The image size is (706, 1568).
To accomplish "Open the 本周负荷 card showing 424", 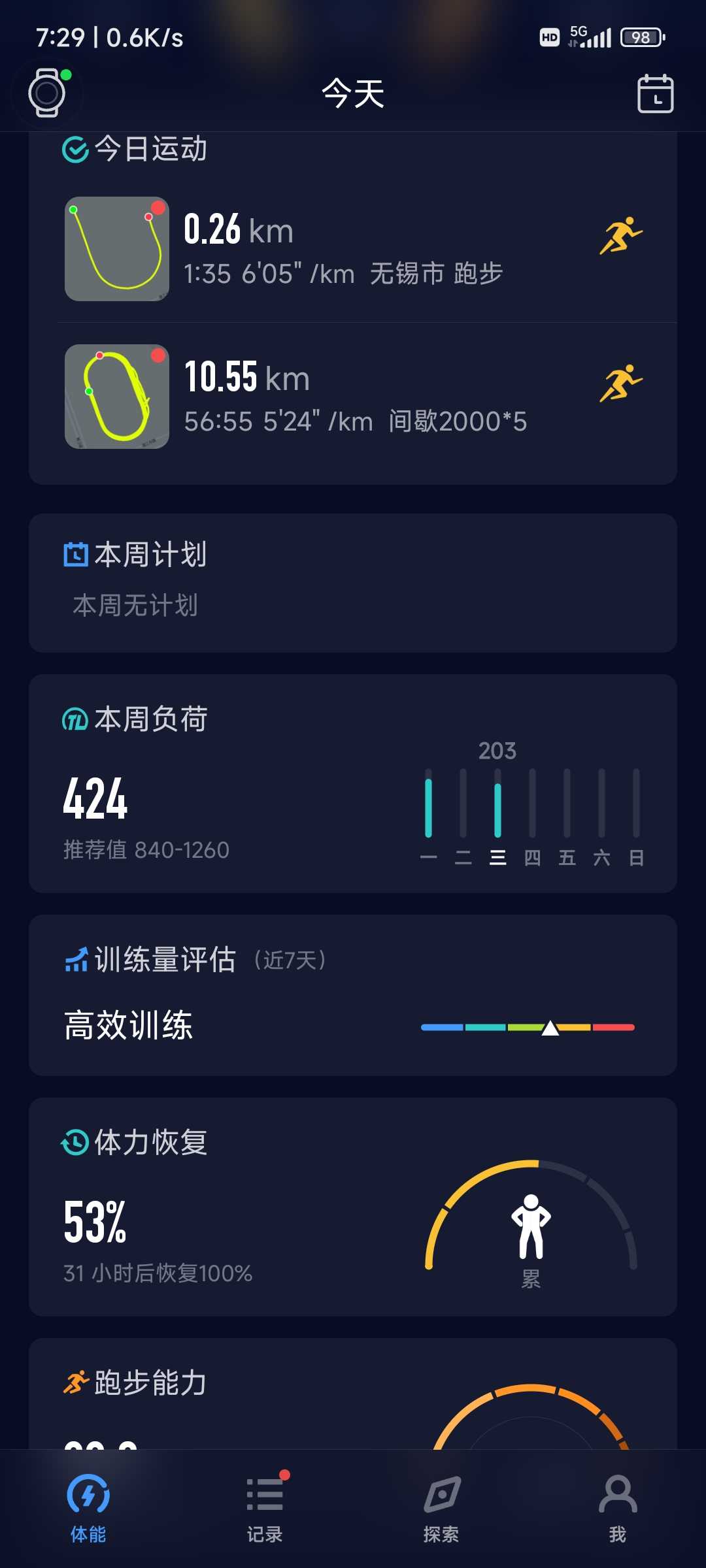I will 353,783.
